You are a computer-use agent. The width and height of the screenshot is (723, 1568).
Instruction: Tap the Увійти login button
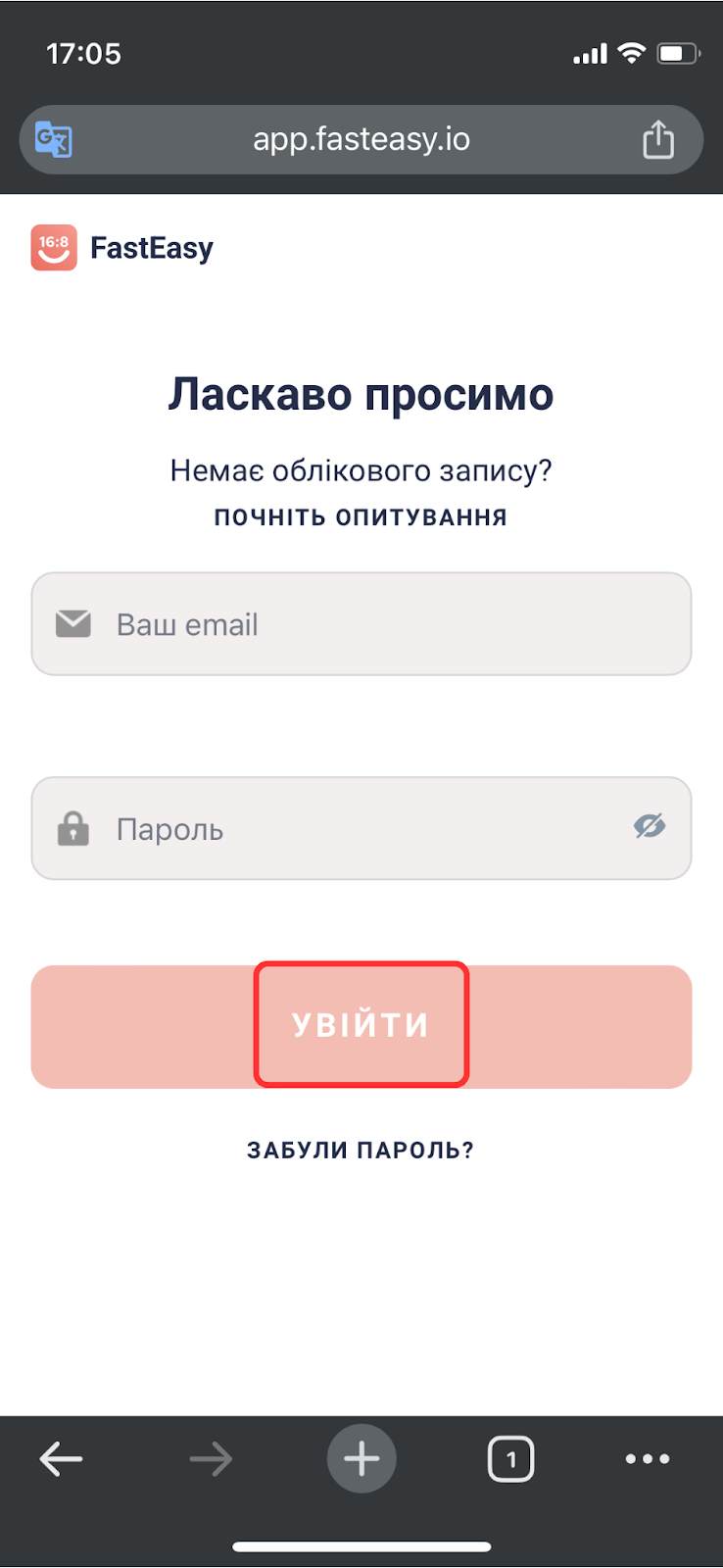coord(361,1026)
